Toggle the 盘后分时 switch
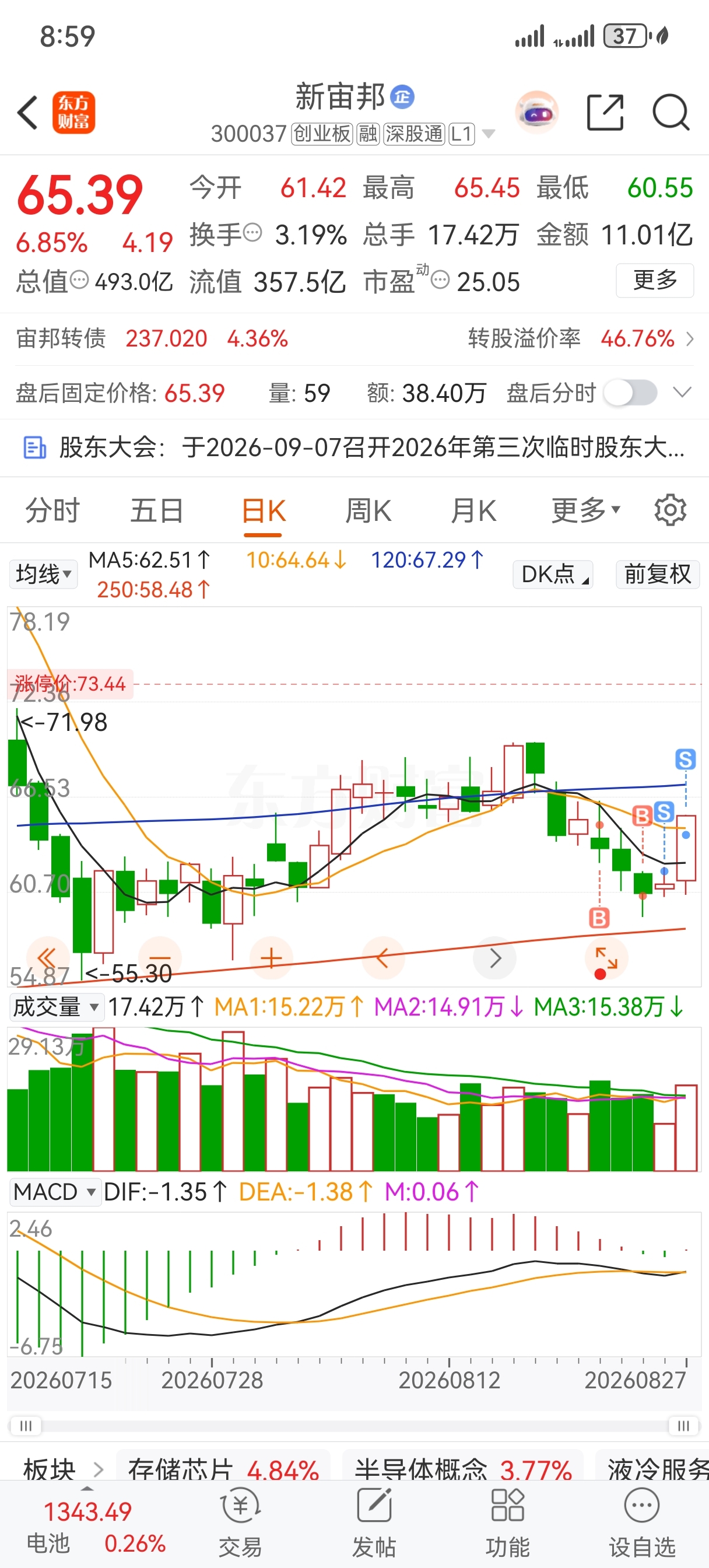This screenshot has height=1568, width=709. [x=630, y=393]
